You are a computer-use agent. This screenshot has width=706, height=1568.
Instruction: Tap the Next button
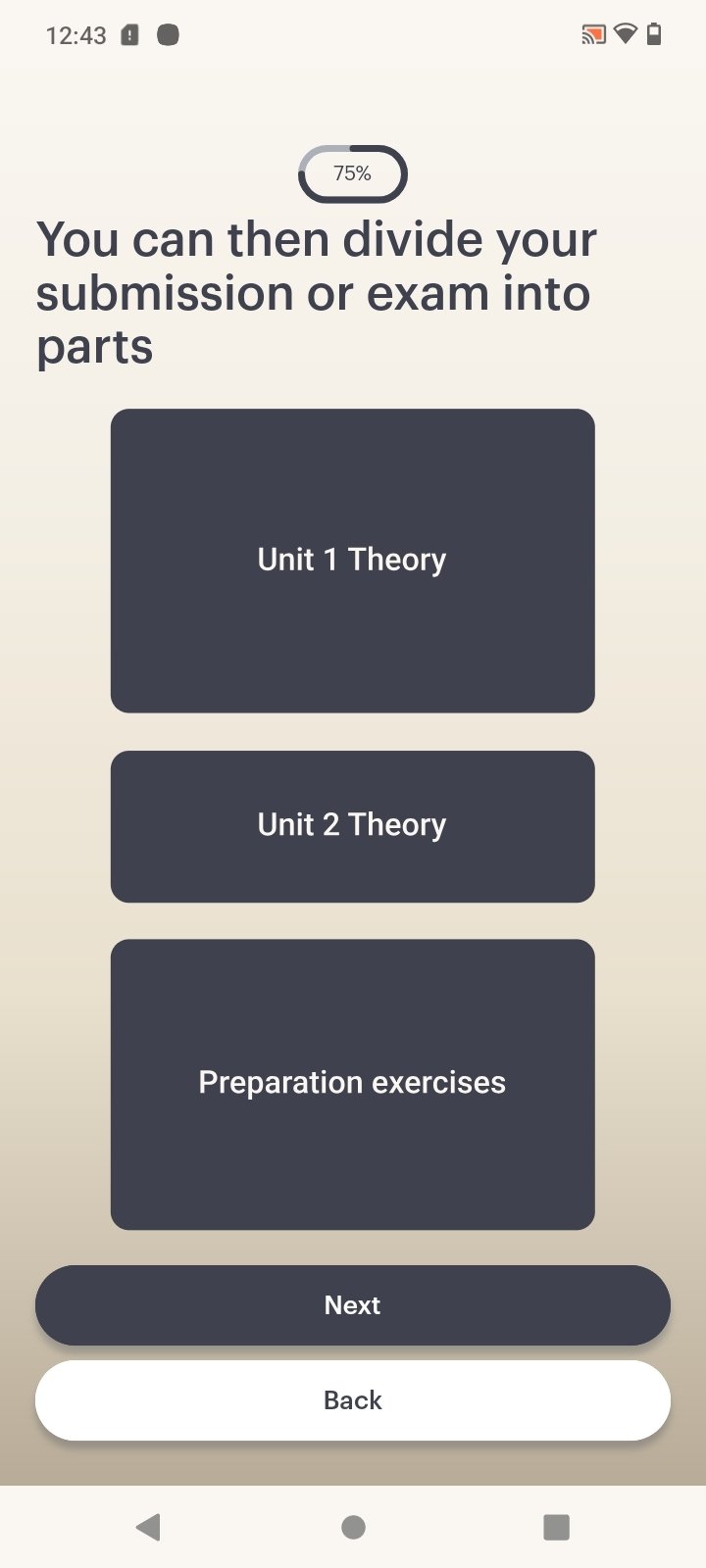353,1304
